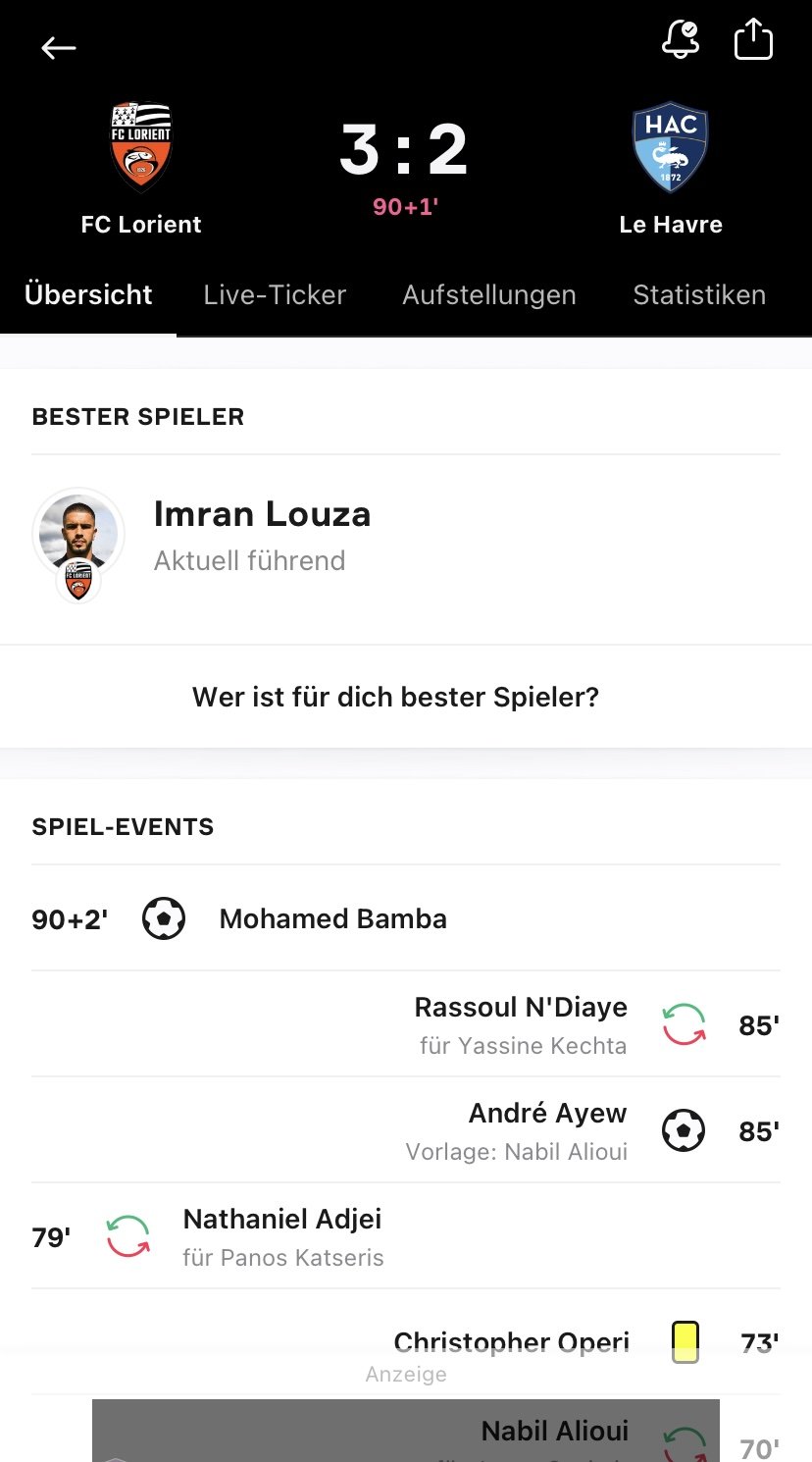
Task: Select the Übersicht tab
Action: point(88,294)
